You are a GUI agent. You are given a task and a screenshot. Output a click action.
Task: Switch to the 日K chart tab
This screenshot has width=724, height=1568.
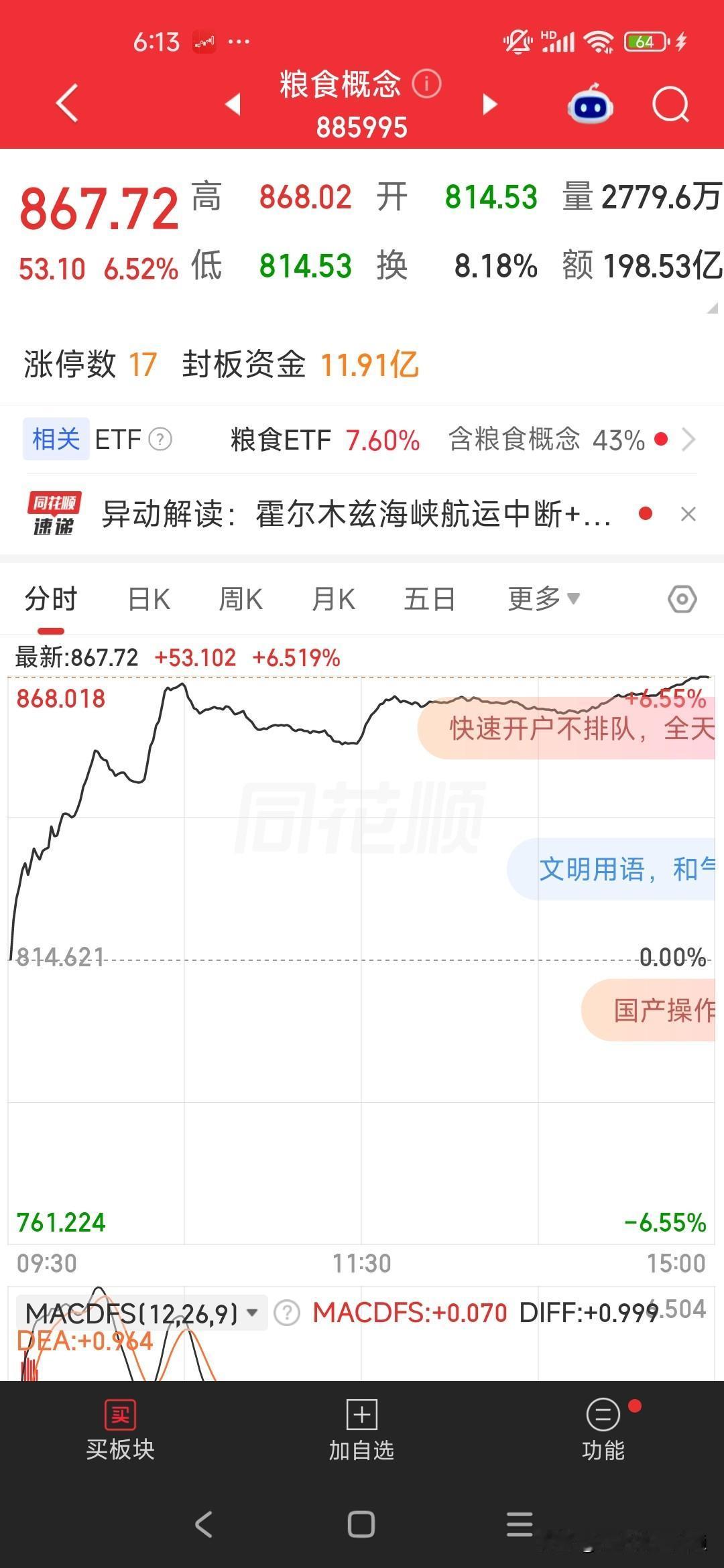pos(149,599)
